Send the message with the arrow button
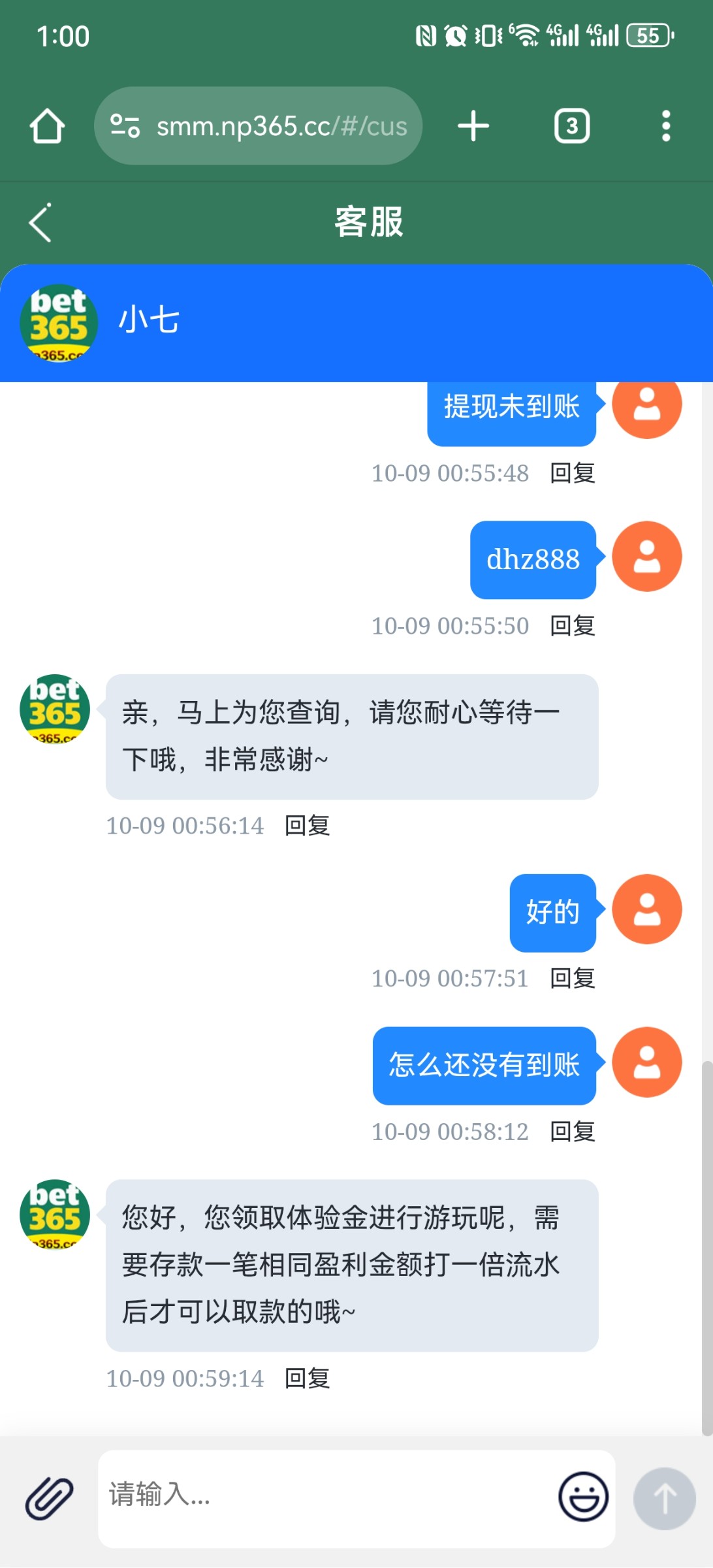Screen dimensions: 713x1568 [665, 1499]
